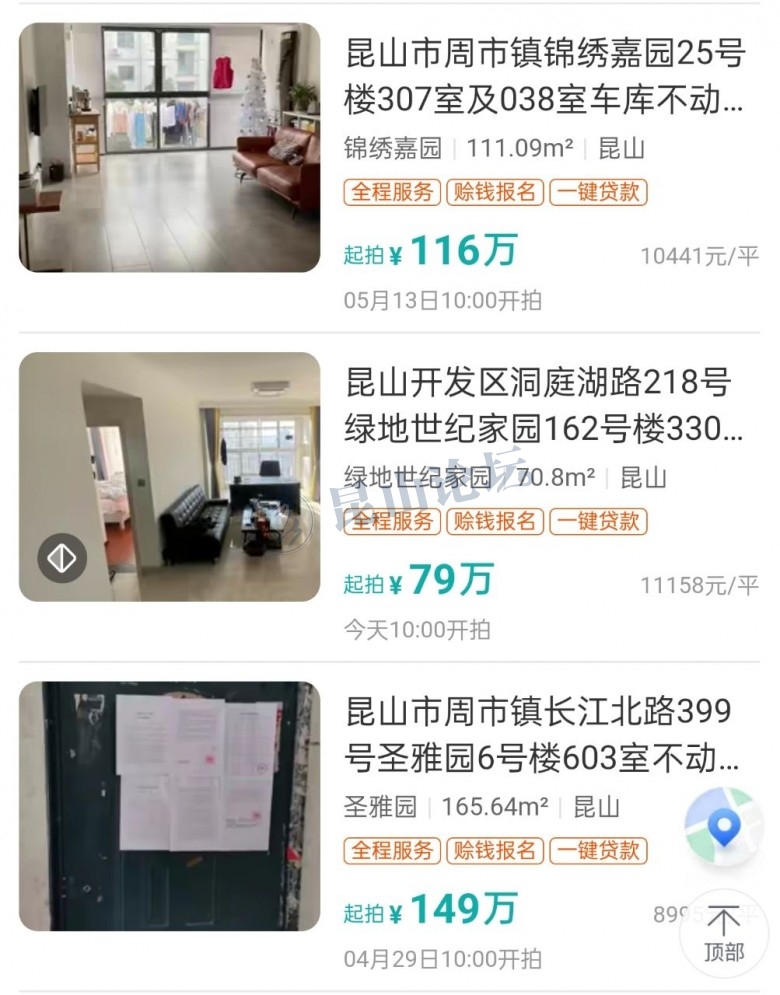The height and width of the screenshot is (995, 780).
Task: Tap 一键贷款 on the 锦绣嘉园 listing
Action: pos(598,192)
